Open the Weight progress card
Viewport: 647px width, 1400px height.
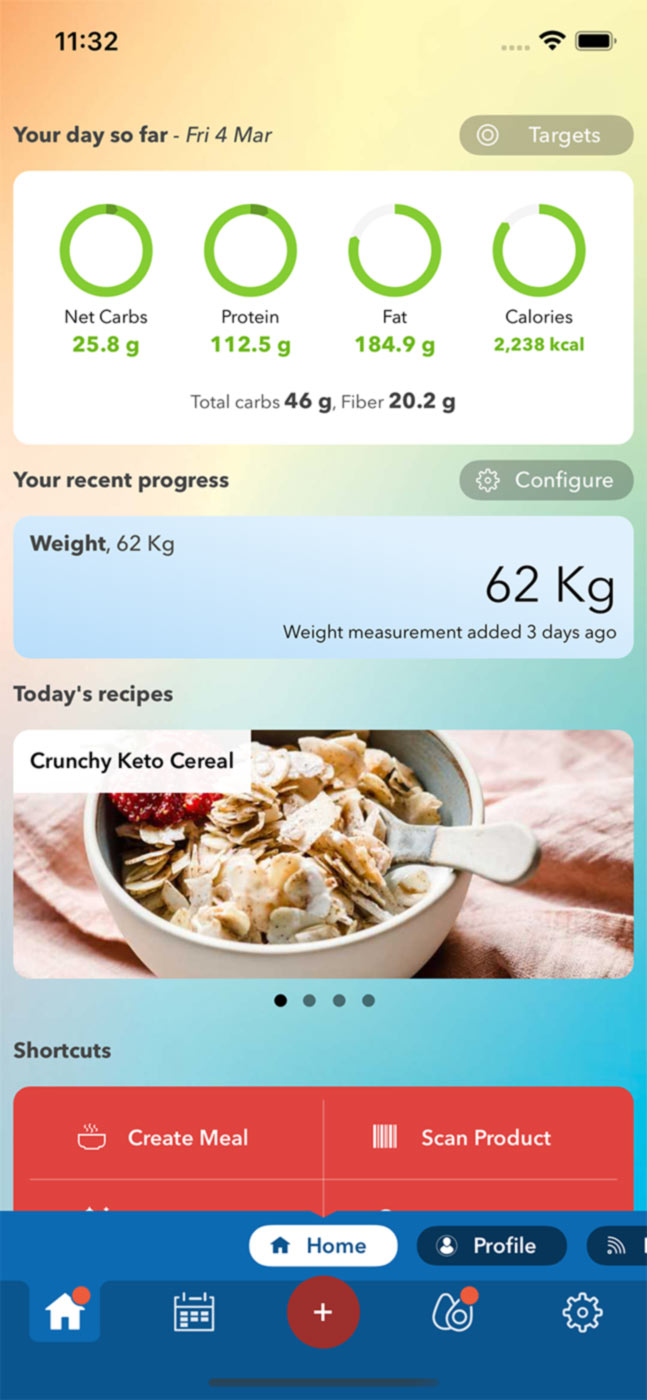point(323,587)
